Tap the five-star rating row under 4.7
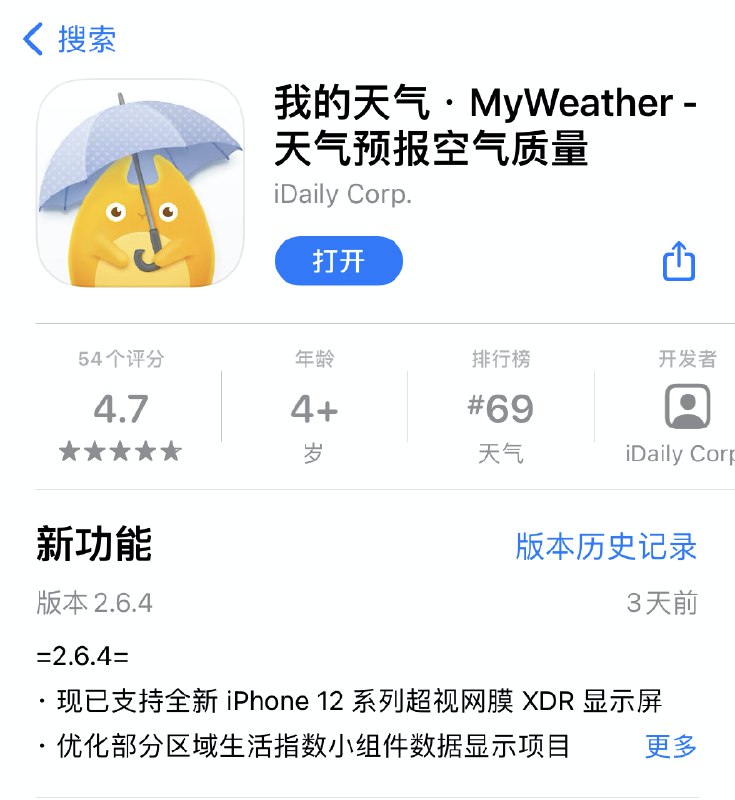Viewport: 735px width, 800px height. (121, 449)
